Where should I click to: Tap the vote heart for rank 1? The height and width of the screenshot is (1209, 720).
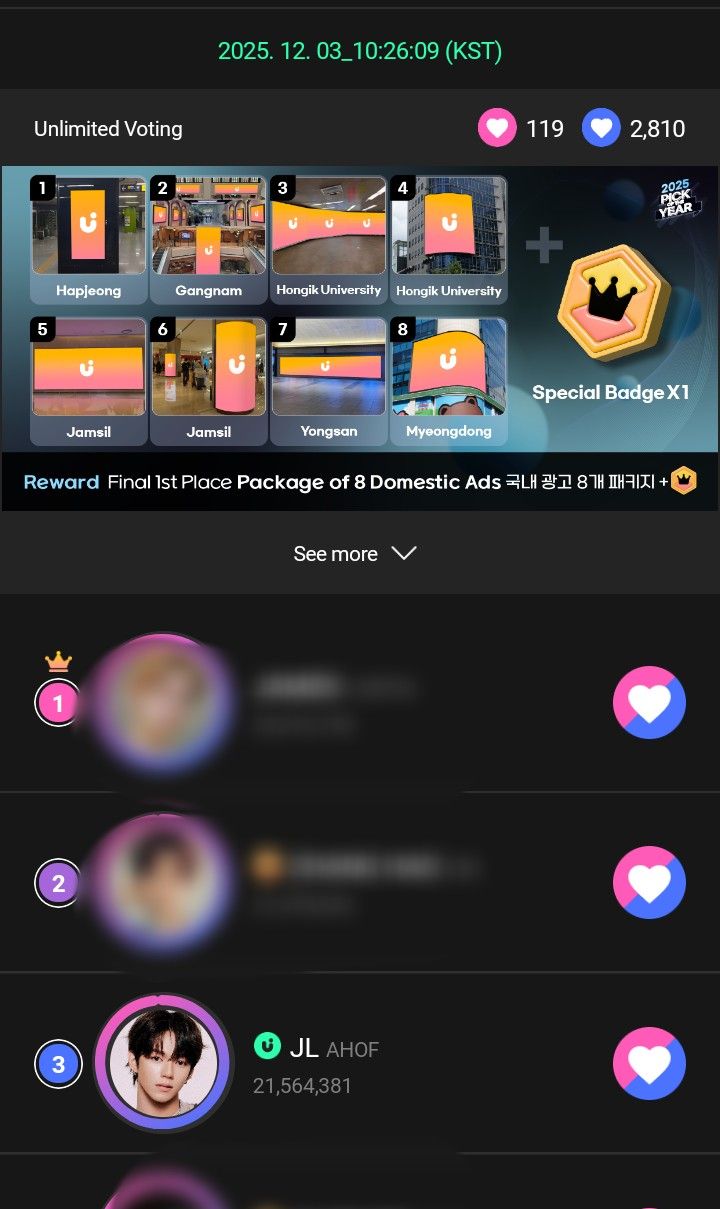pyautogui.click(x=649, y=703)
